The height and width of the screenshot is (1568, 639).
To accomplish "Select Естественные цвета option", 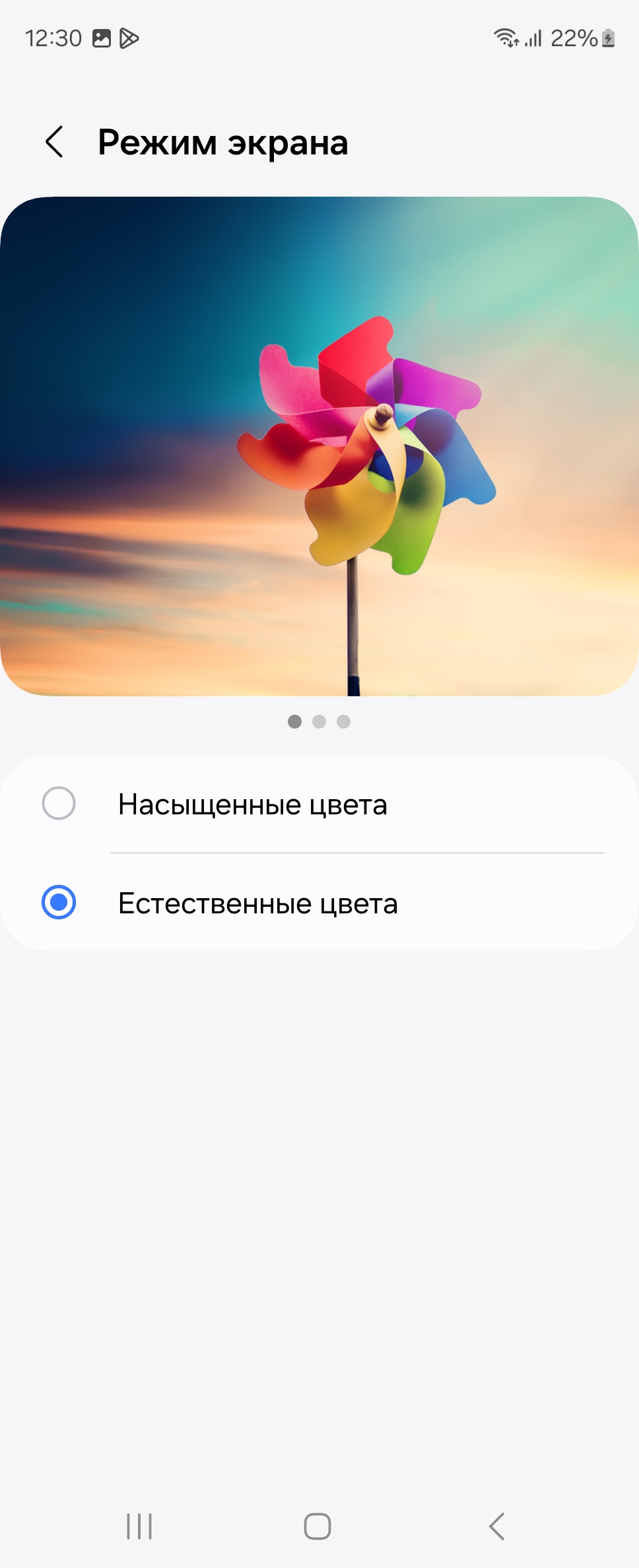I will tap(59, 902).
